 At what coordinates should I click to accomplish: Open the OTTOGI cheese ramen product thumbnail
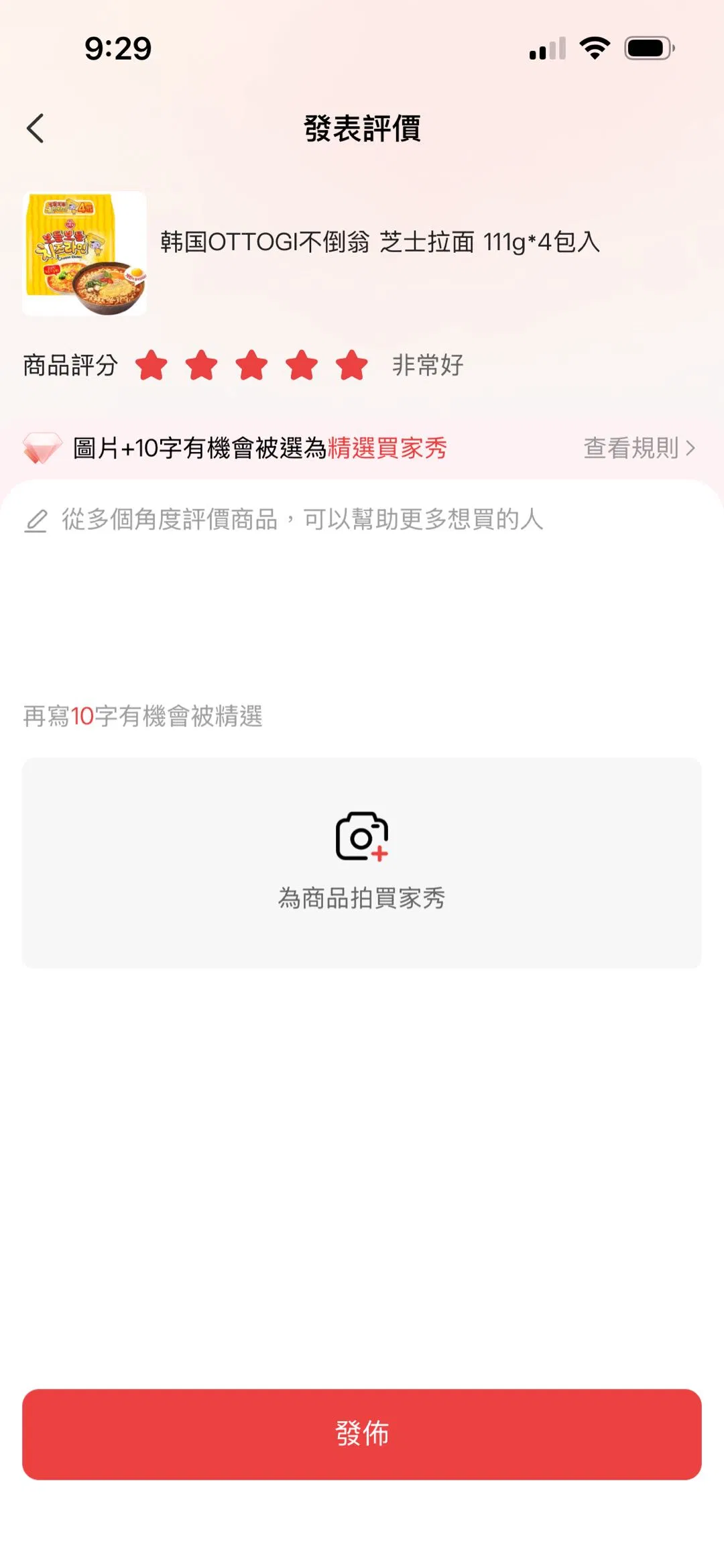tap(84, 254)
